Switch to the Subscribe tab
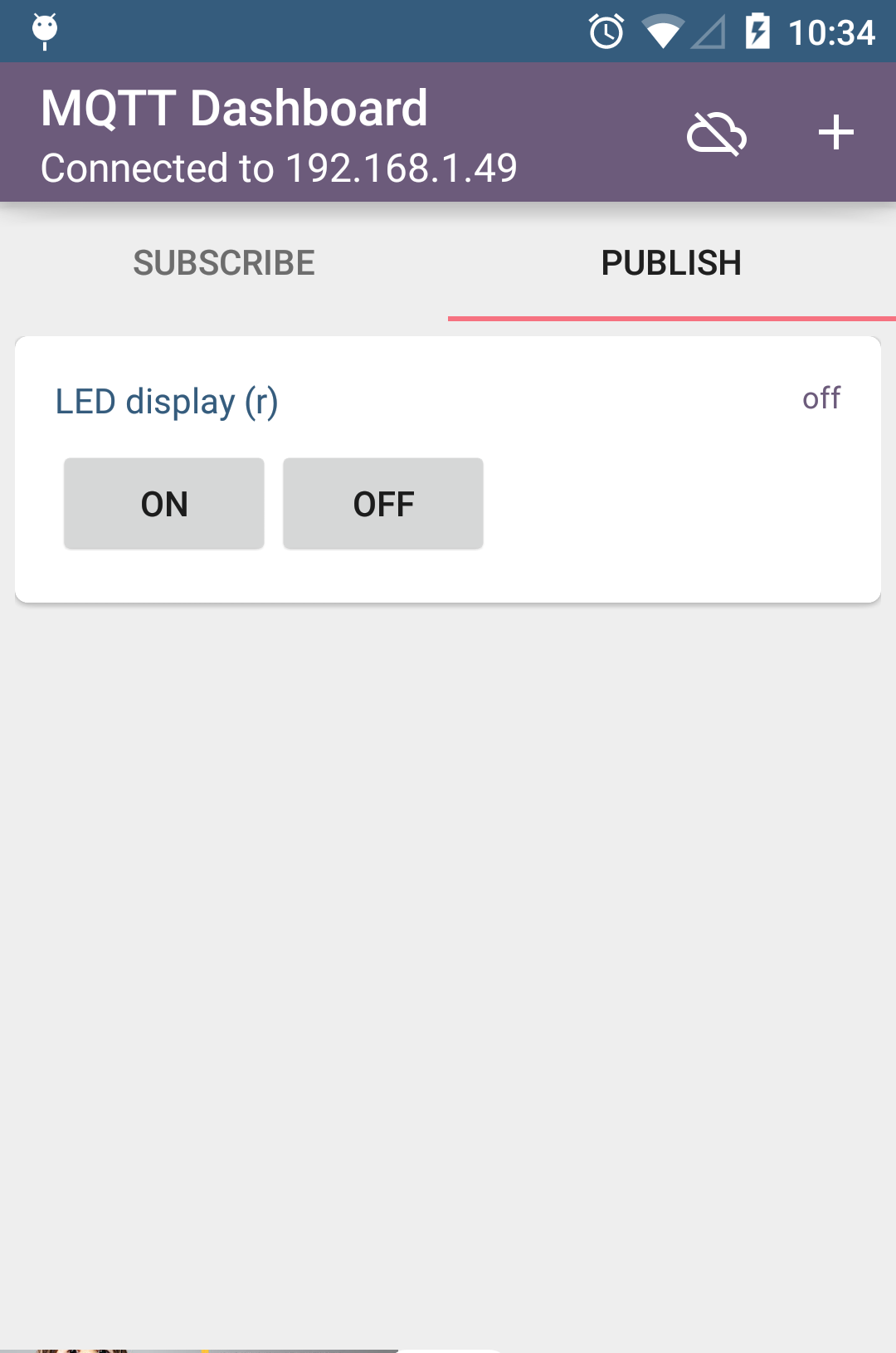The image size is (896, 1353). pos(224,263)
